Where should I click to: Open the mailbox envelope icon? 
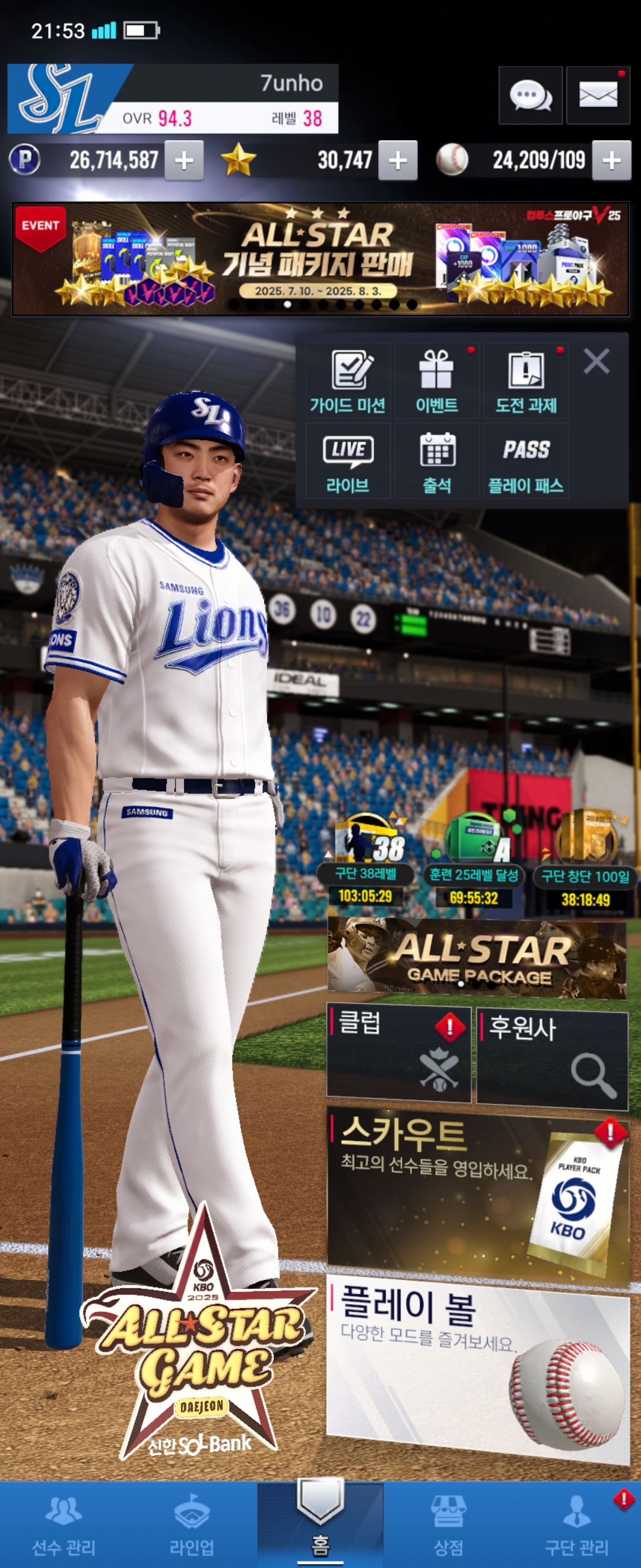pyautogui.click(x=597, y=96)
